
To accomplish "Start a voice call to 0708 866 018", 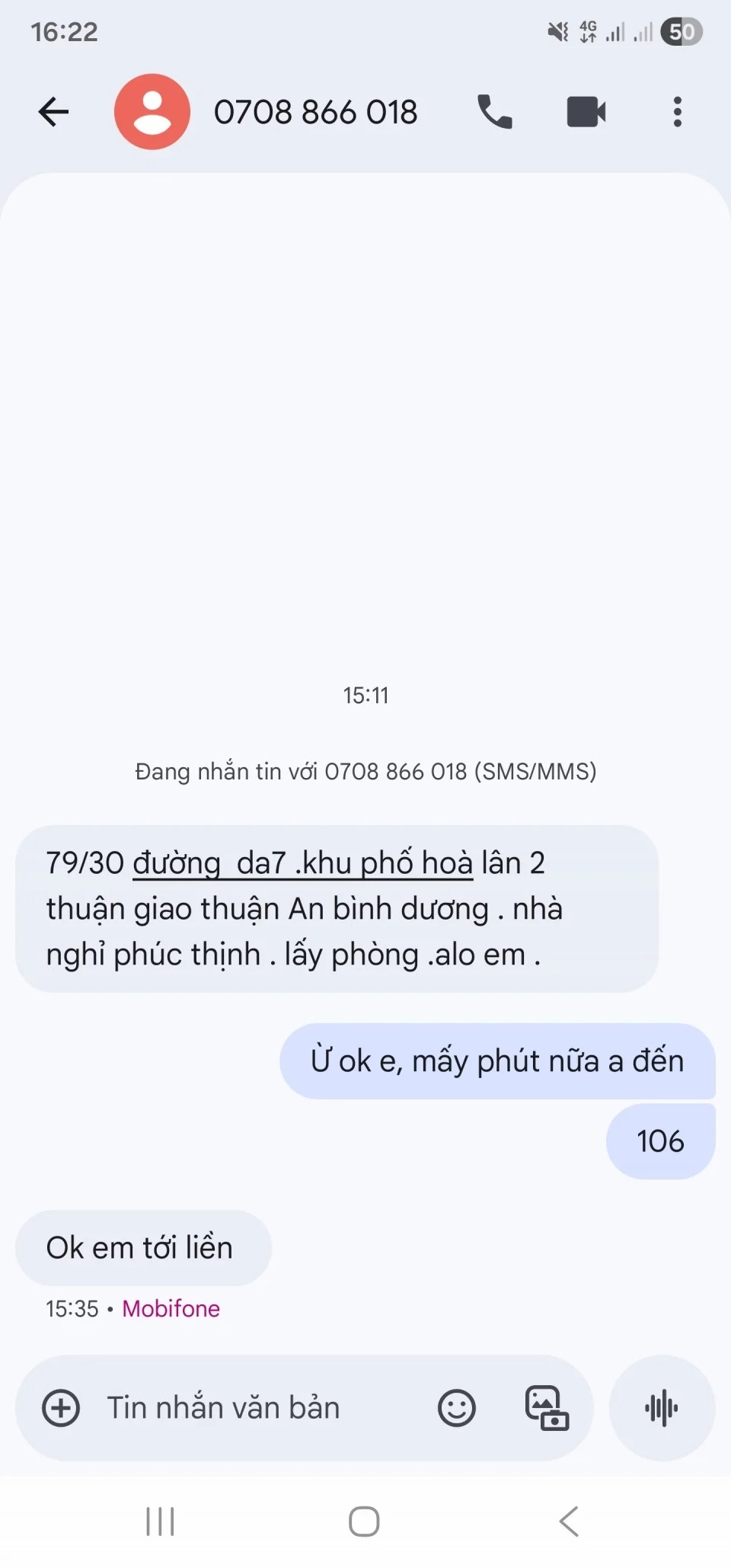I will (x=495, y=112).
